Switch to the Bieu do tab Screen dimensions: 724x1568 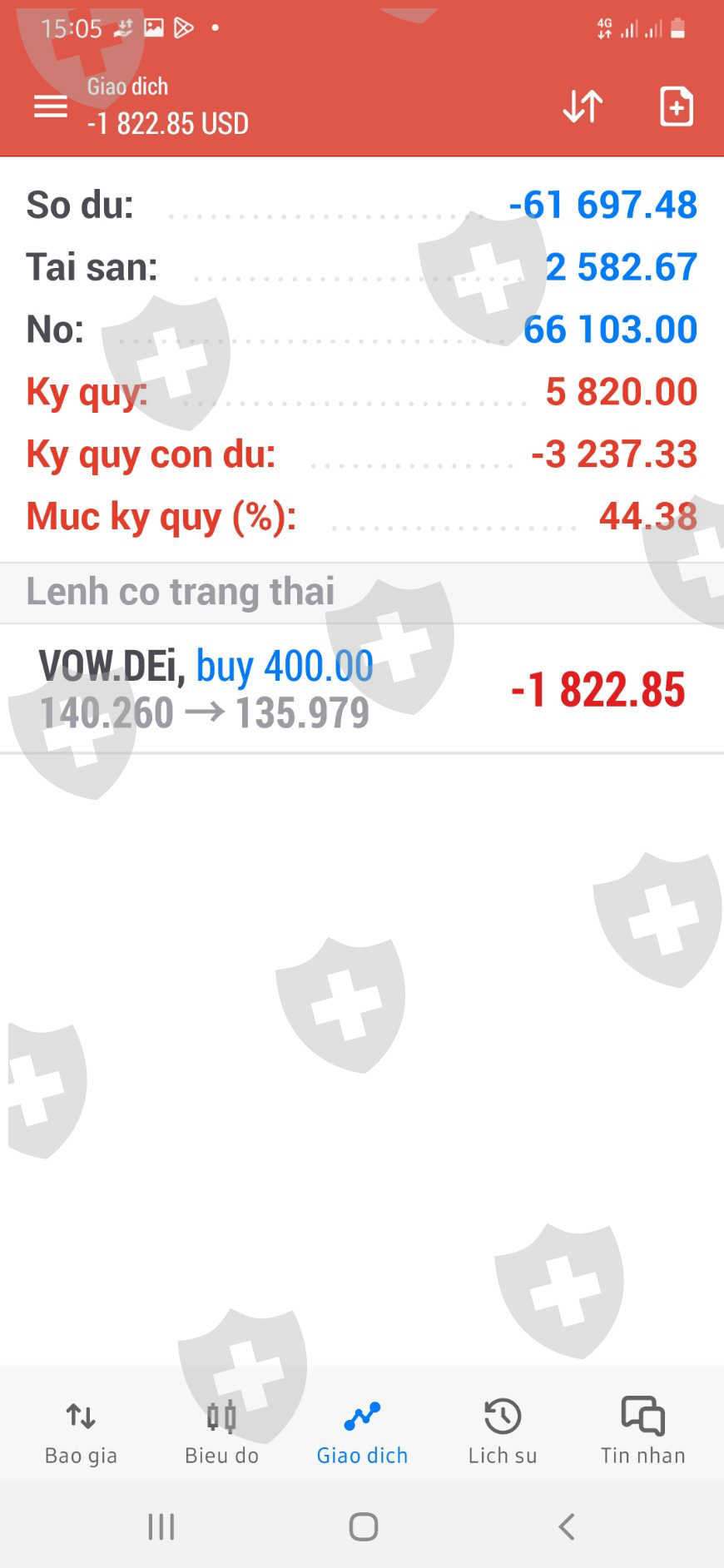(221, 1432)
